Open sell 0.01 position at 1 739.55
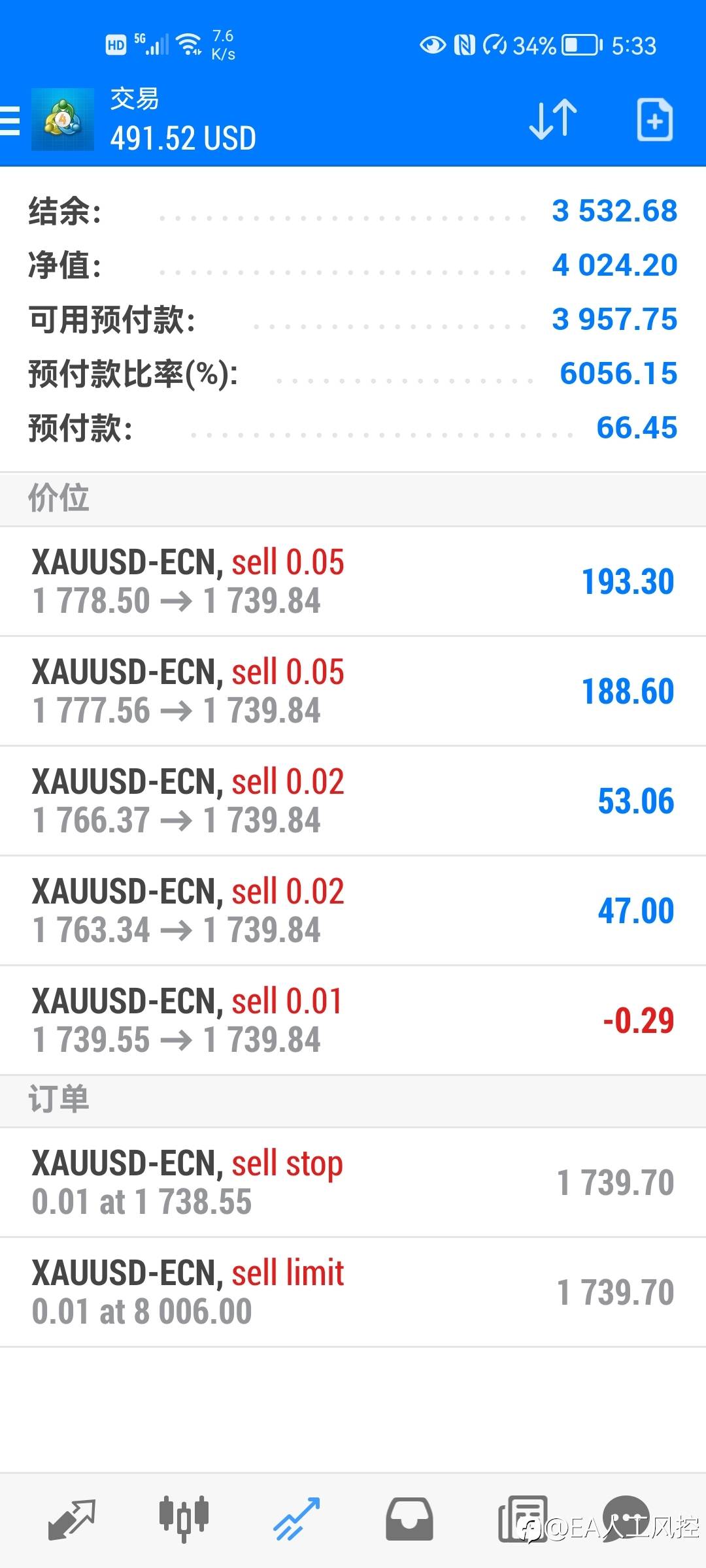Screen dimensions: 706x1568 (x=353, y=1020)
